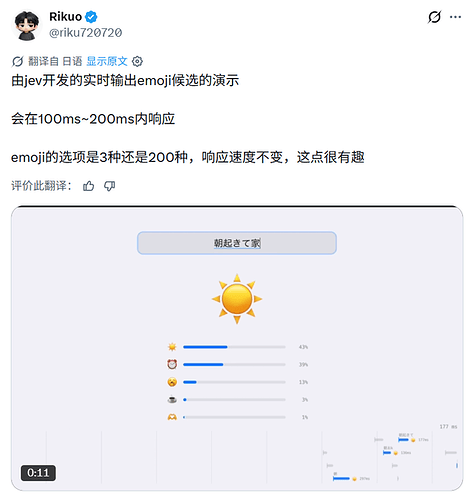Image resolution: width=469 pixels, height=500 pixels.
Task: Rate the translation with thumbs up
Action: [88, 186]
